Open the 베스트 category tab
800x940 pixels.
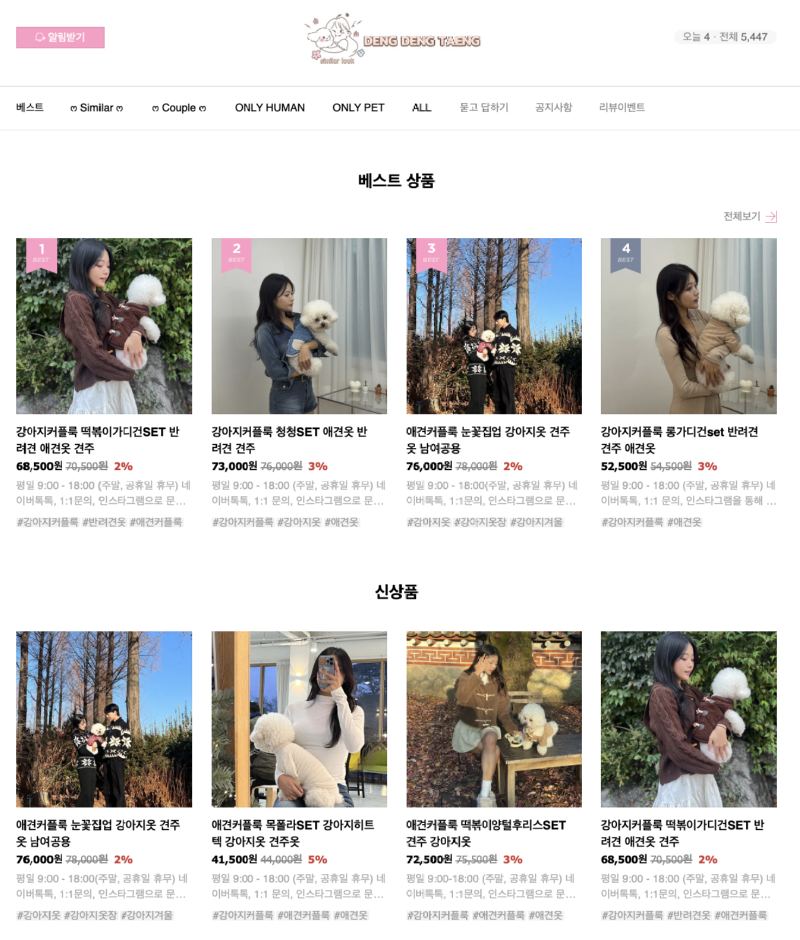point(30,107)
